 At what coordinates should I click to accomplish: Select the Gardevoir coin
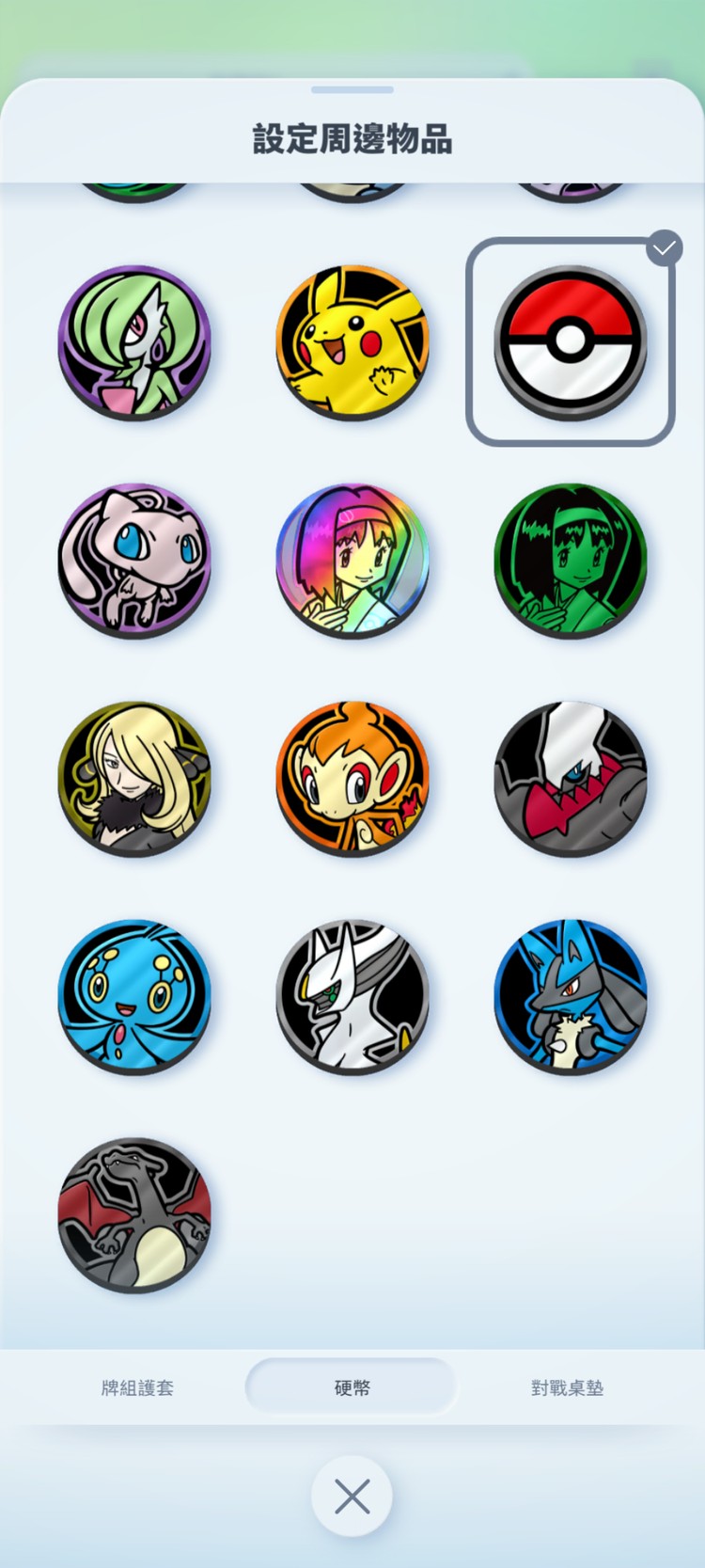tap(134, 342)
